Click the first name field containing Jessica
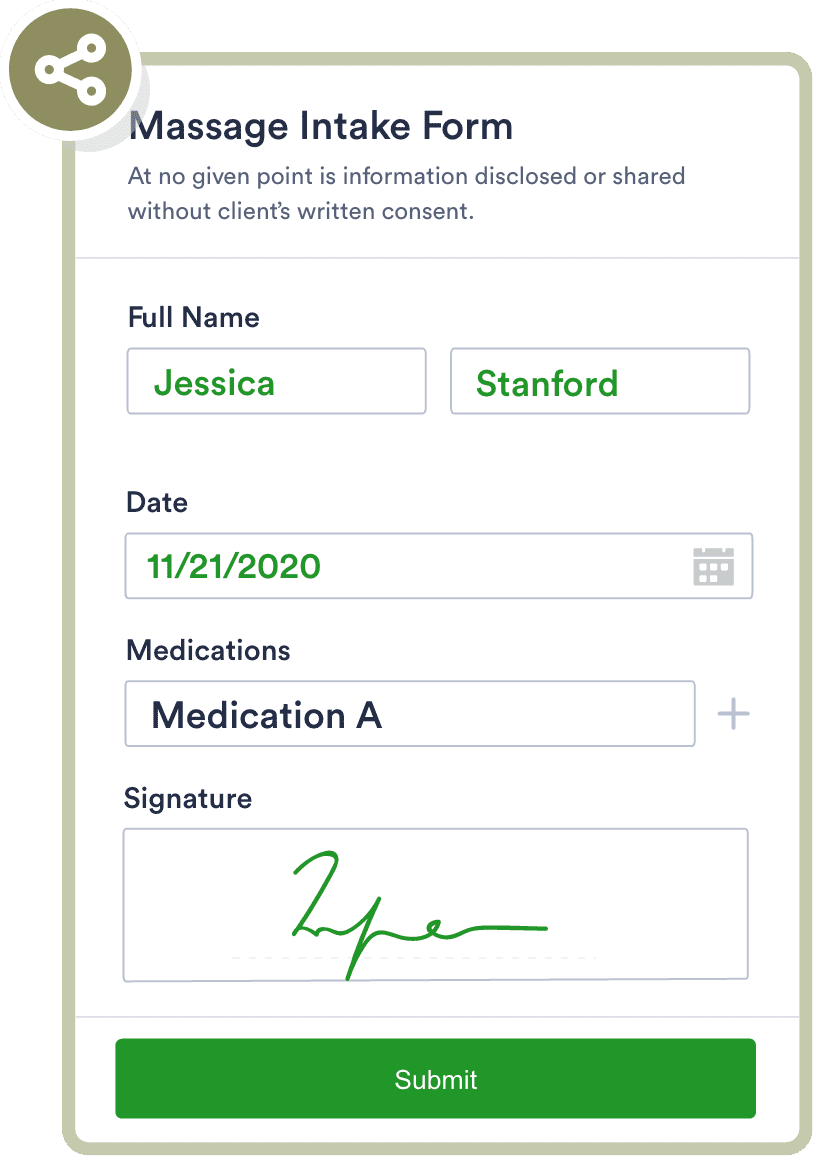 [276, 381]
